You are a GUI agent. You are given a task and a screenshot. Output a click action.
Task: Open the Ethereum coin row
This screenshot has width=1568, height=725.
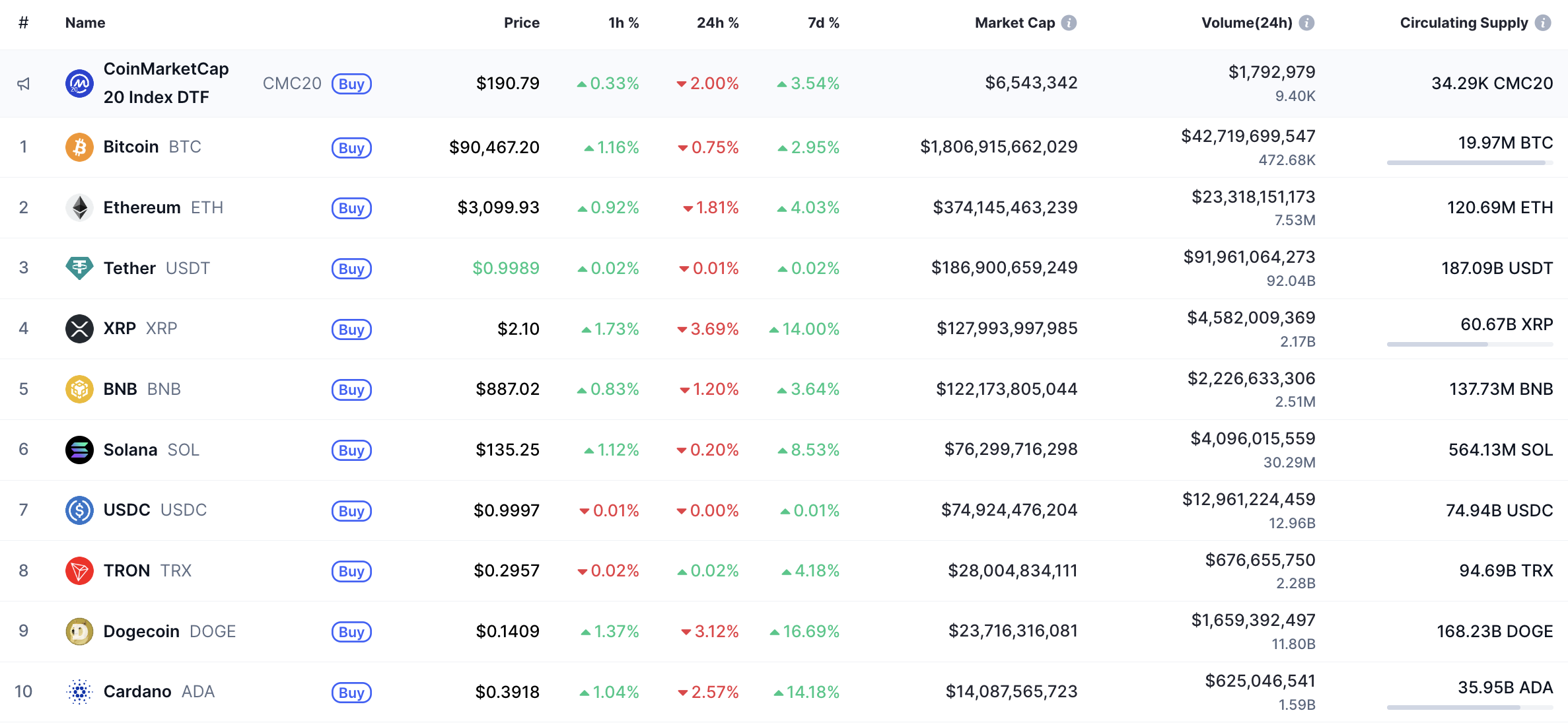[141, 208]
